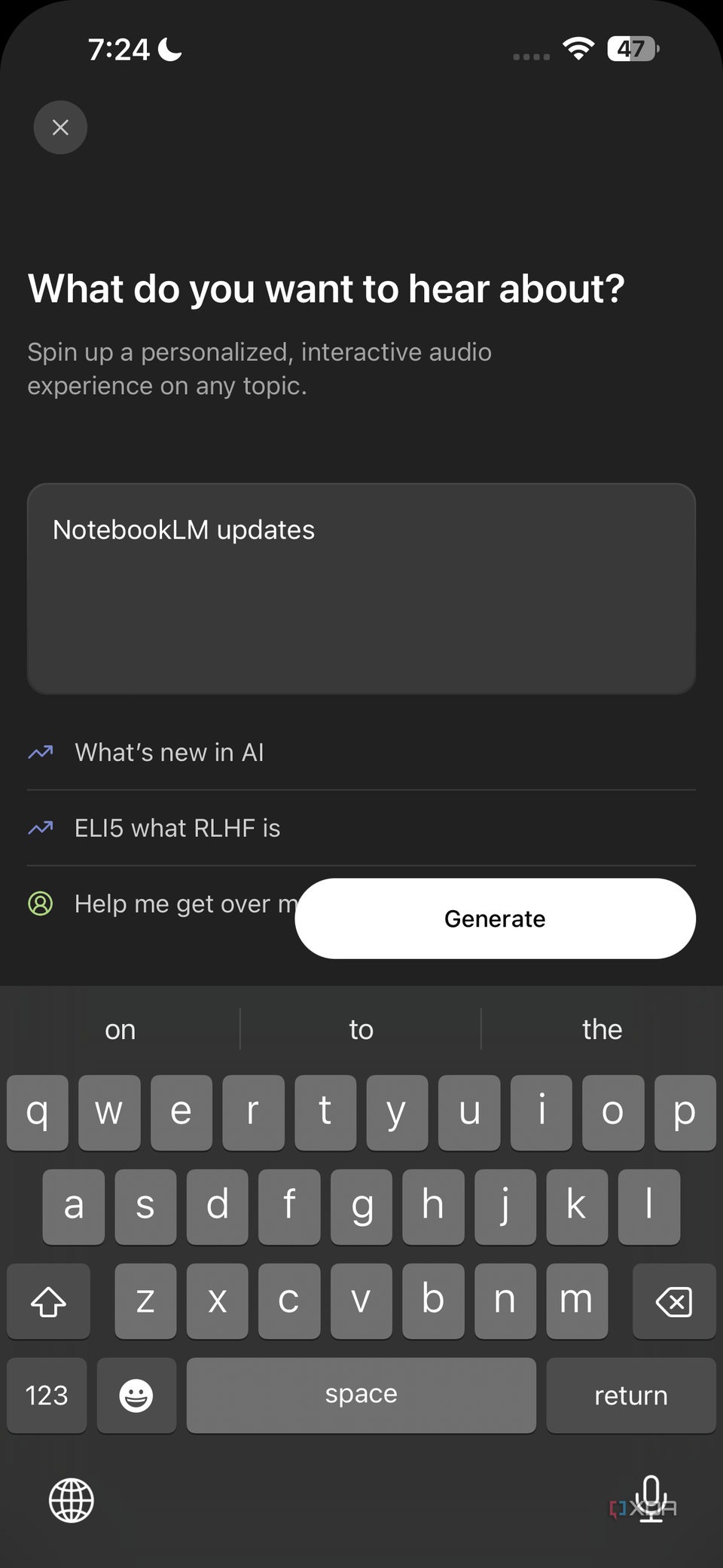Screen dimensions: 723x1568
Task: Select the "What's new in AI" suggestion
Action: (x=169, y=753)
